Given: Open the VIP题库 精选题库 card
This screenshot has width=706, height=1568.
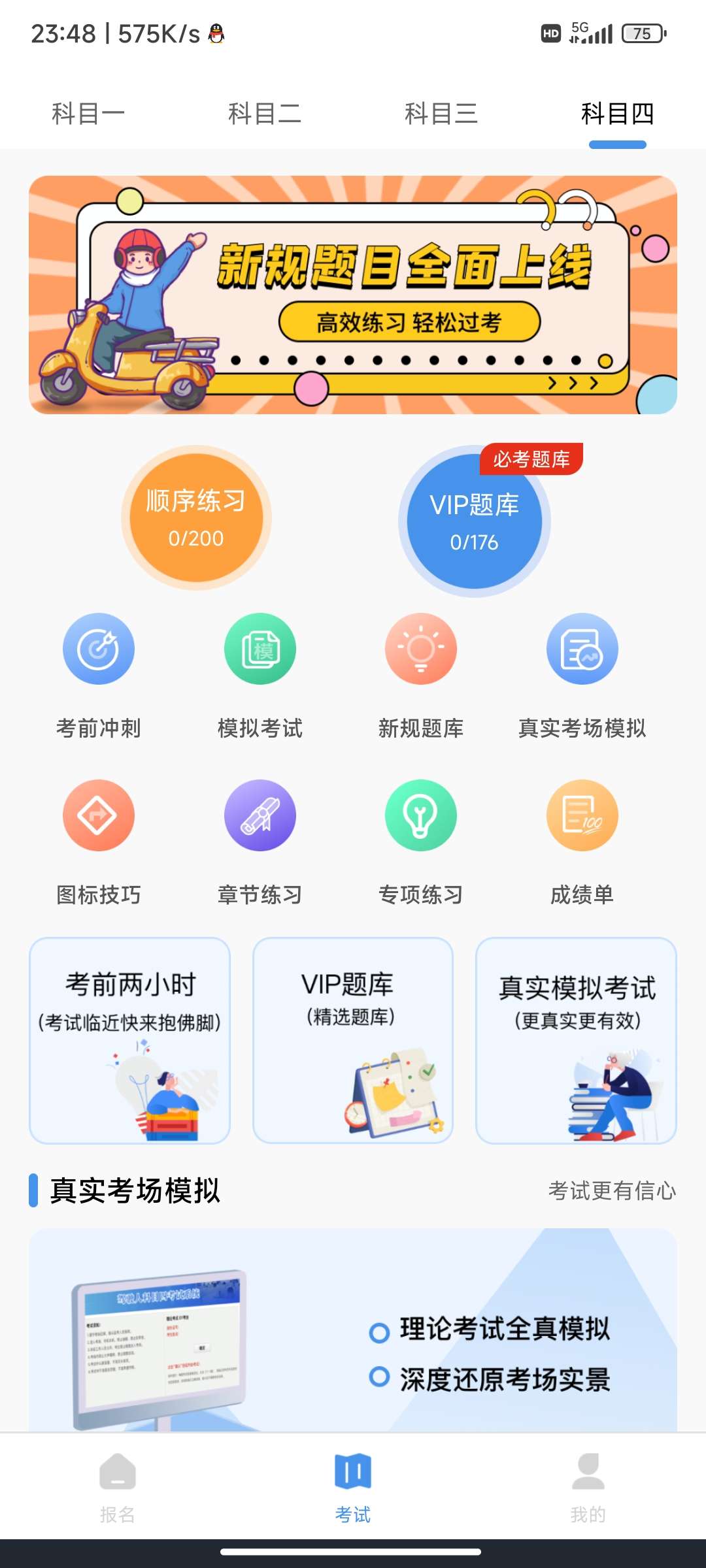Looking at the screenshot, I should (353, 1040).
